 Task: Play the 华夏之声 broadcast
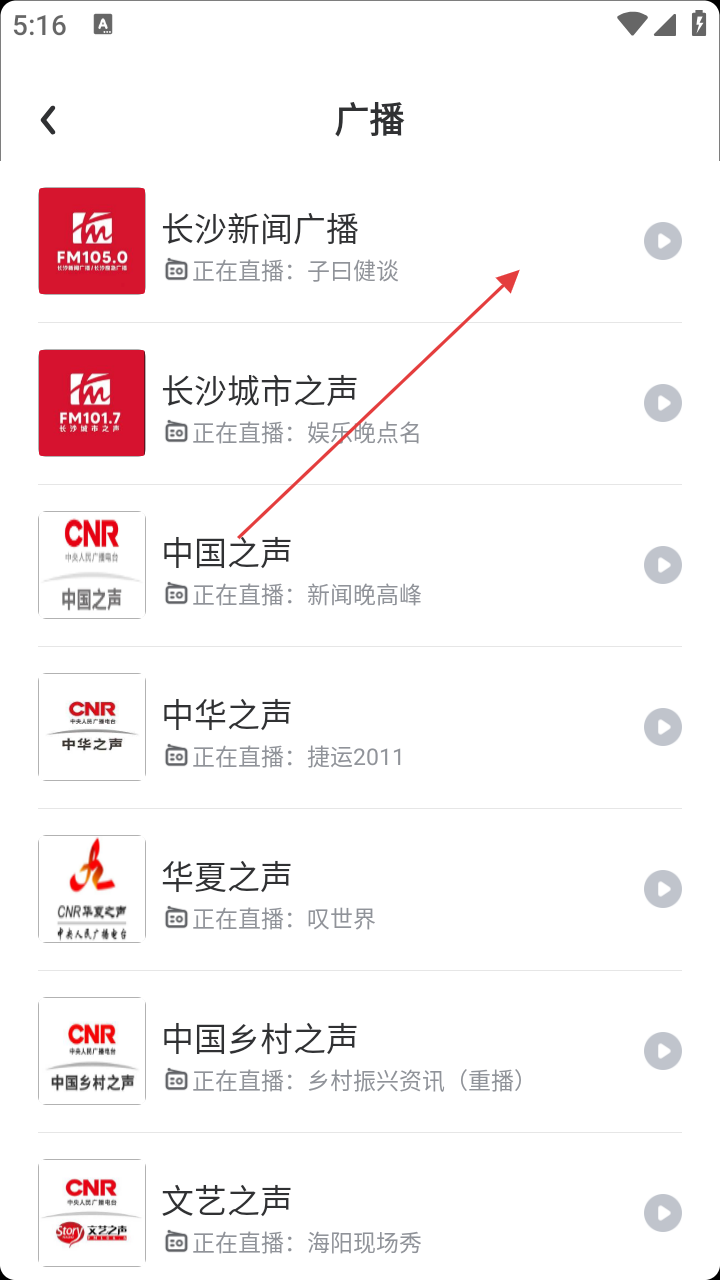pos(662,889)
